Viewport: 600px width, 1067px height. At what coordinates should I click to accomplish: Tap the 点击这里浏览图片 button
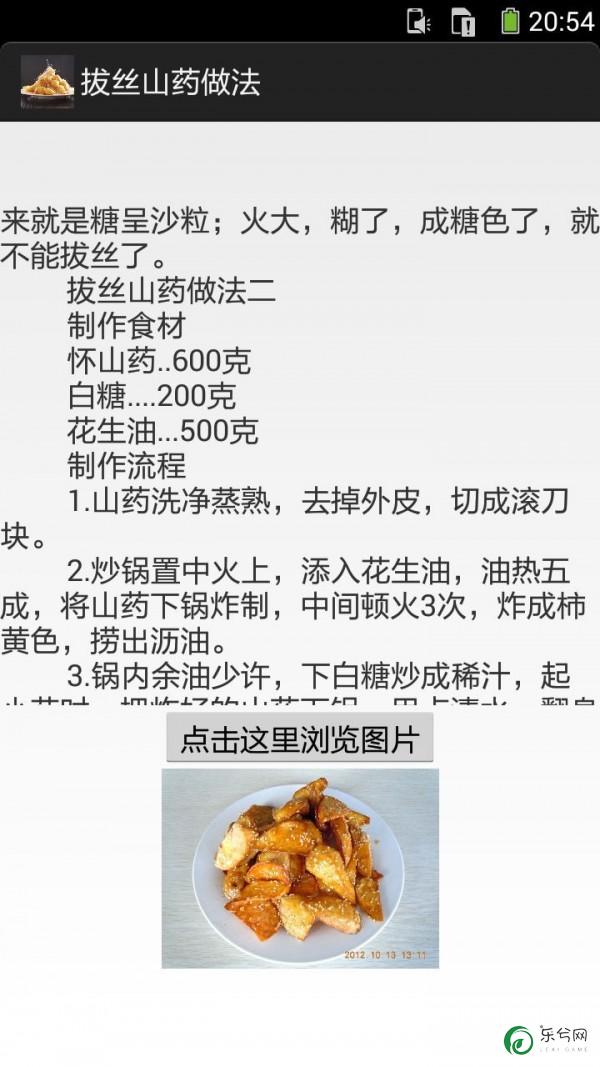pos(299,739)
